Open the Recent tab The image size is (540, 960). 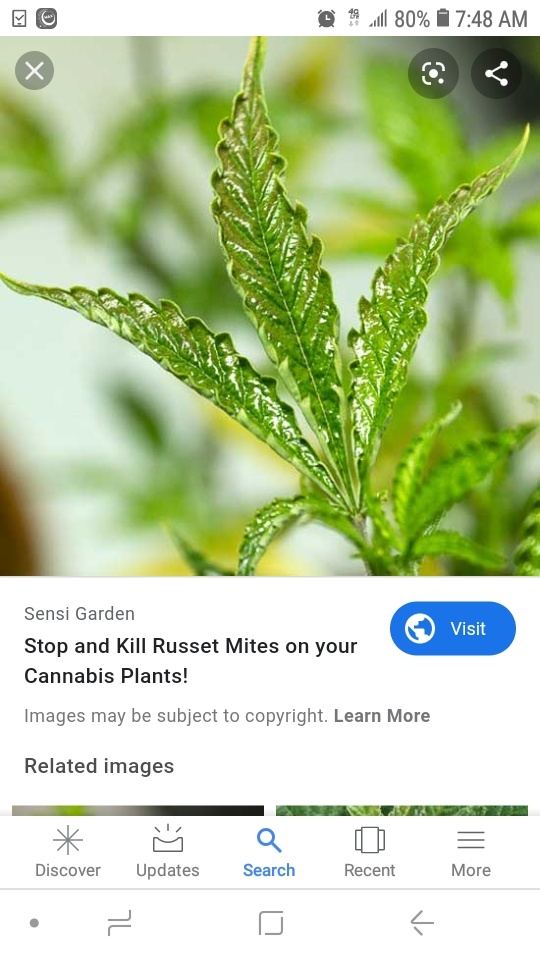pos(369,852)
